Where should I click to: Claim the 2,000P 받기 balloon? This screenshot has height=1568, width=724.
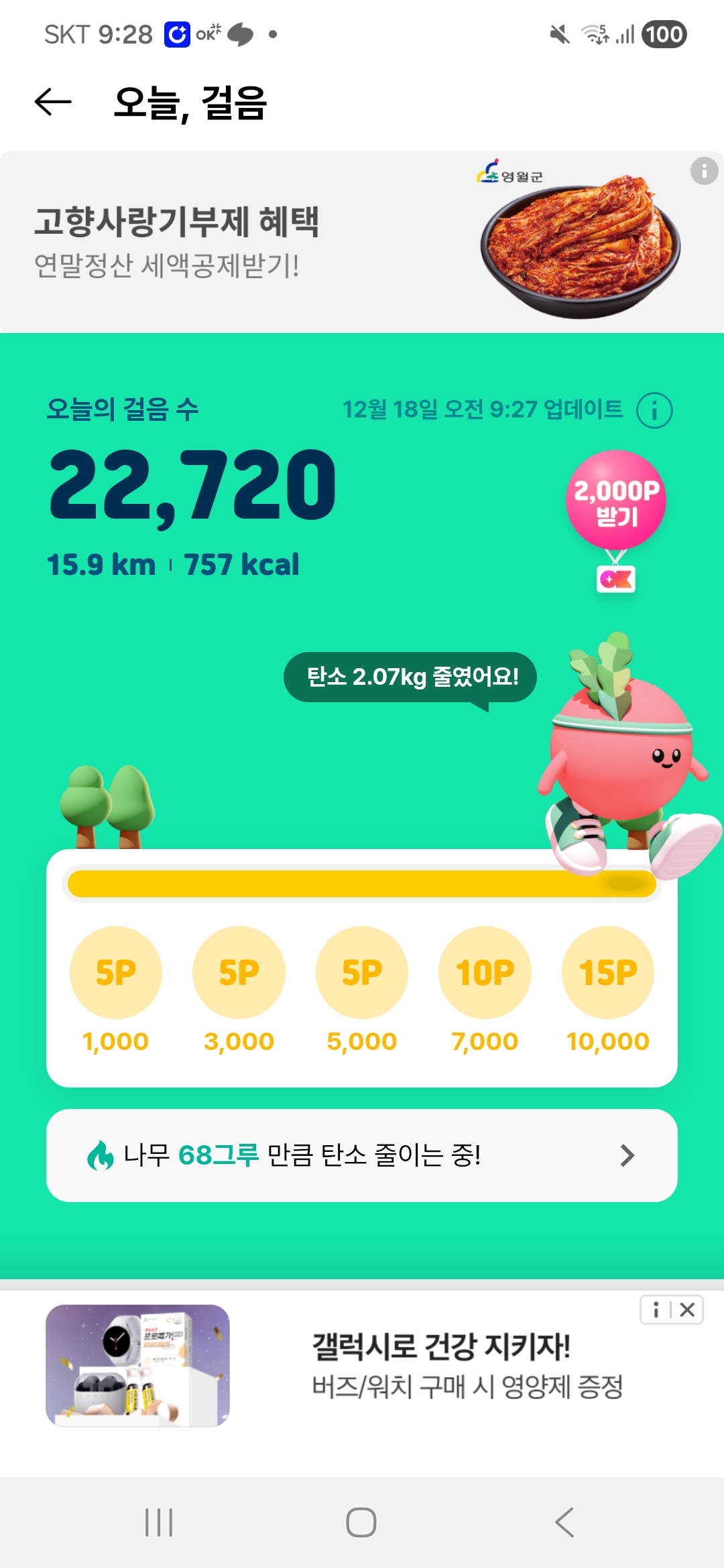pyautogui.click(x=615, y=501)
